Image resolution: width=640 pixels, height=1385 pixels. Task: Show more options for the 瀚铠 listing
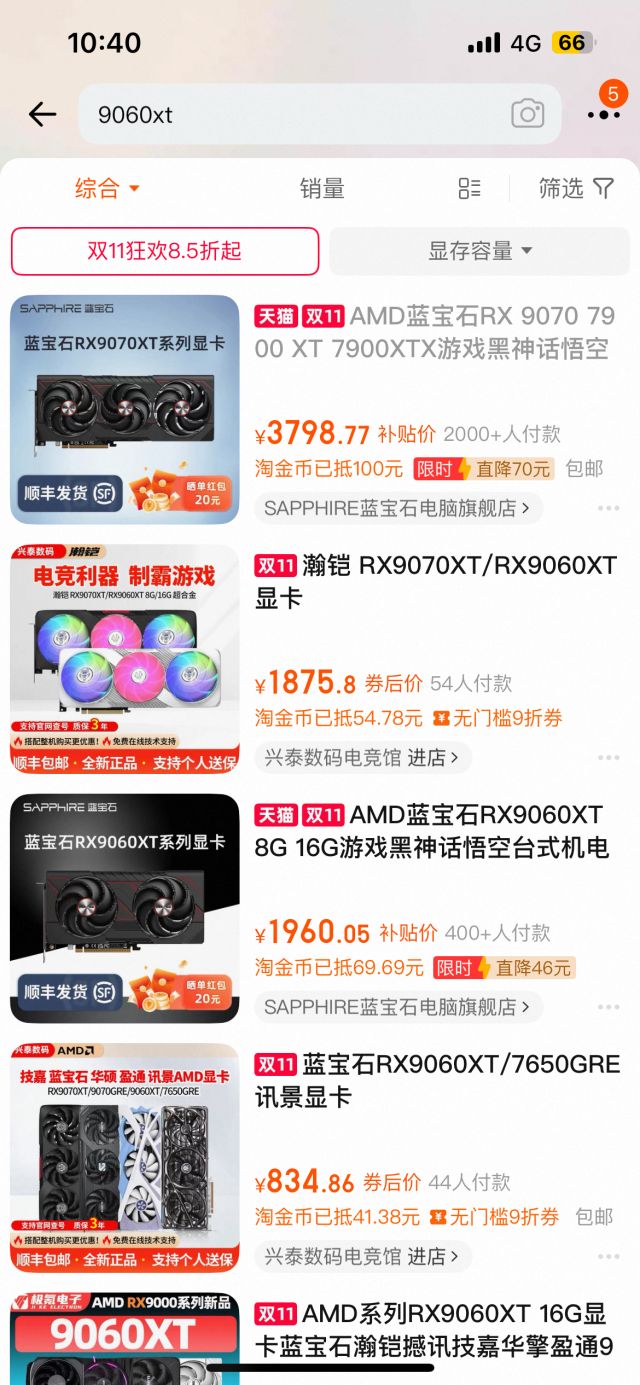coord(608,758)
